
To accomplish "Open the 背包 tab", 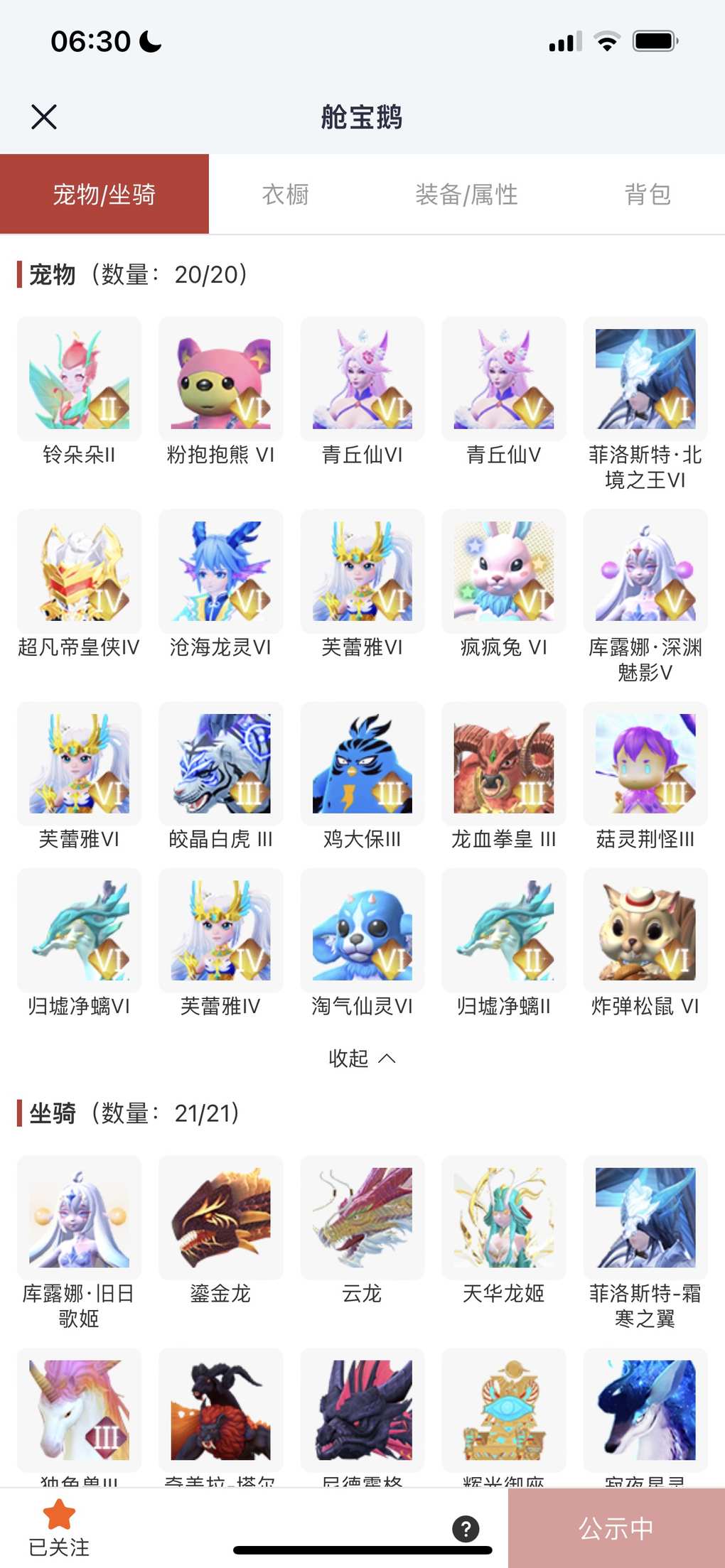I will (x=647, y=194).
